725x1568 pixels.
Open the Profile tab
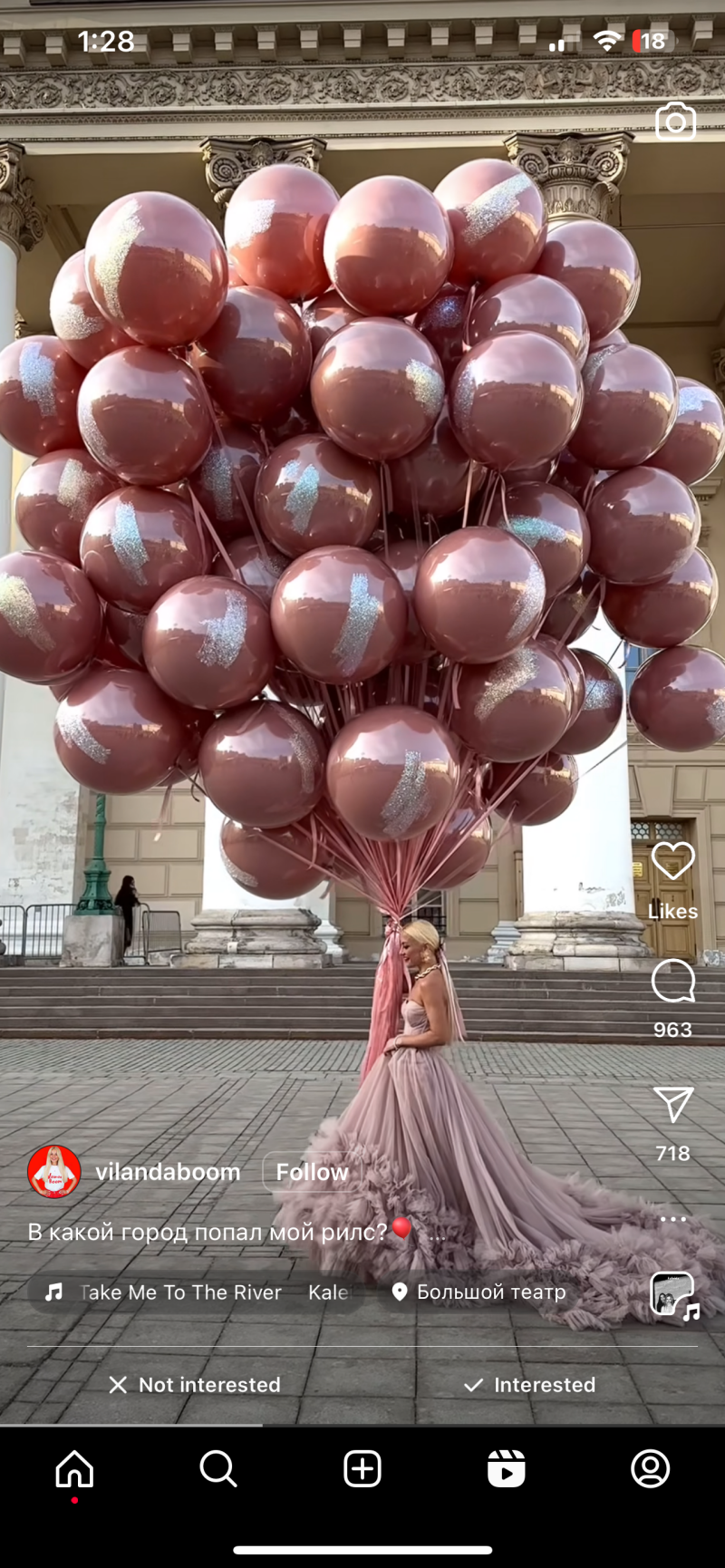pyautogui.click(x=650, y=1468)
